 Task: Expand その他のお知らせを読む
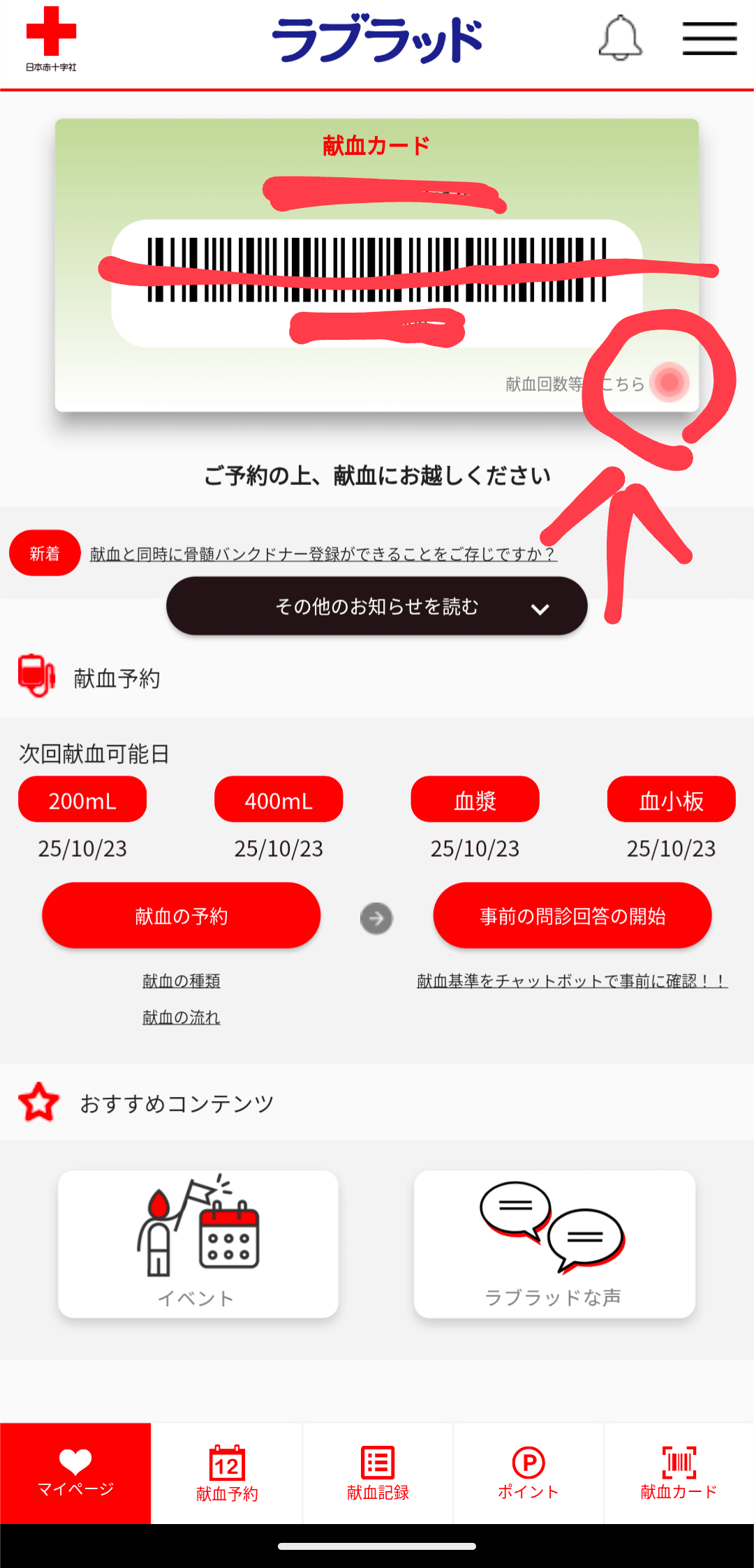pyautogui.click(x=377, y=606)
